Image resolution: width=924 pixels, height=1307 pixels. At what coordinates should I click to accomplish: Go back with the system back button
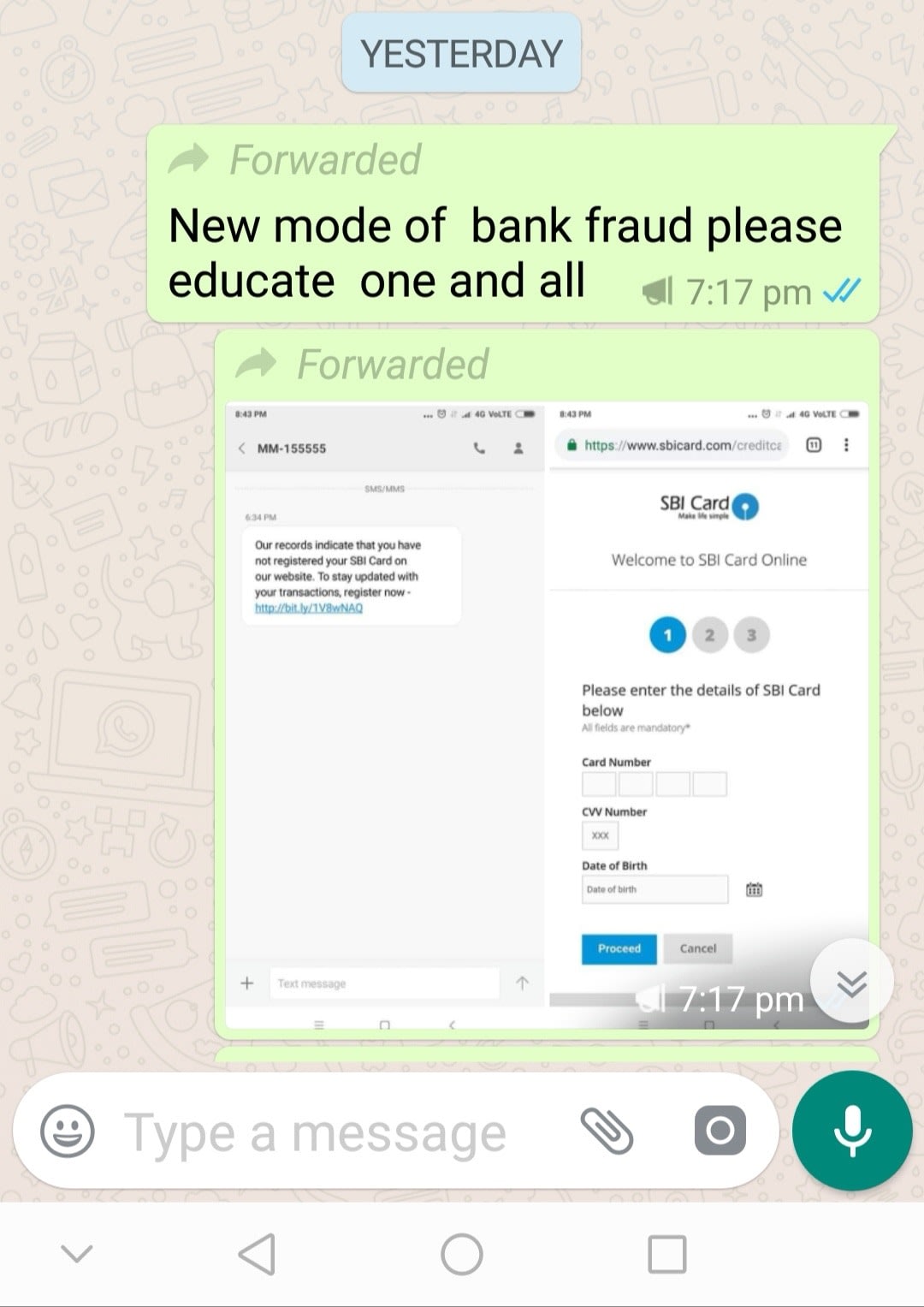click(x=257, y=1255)
